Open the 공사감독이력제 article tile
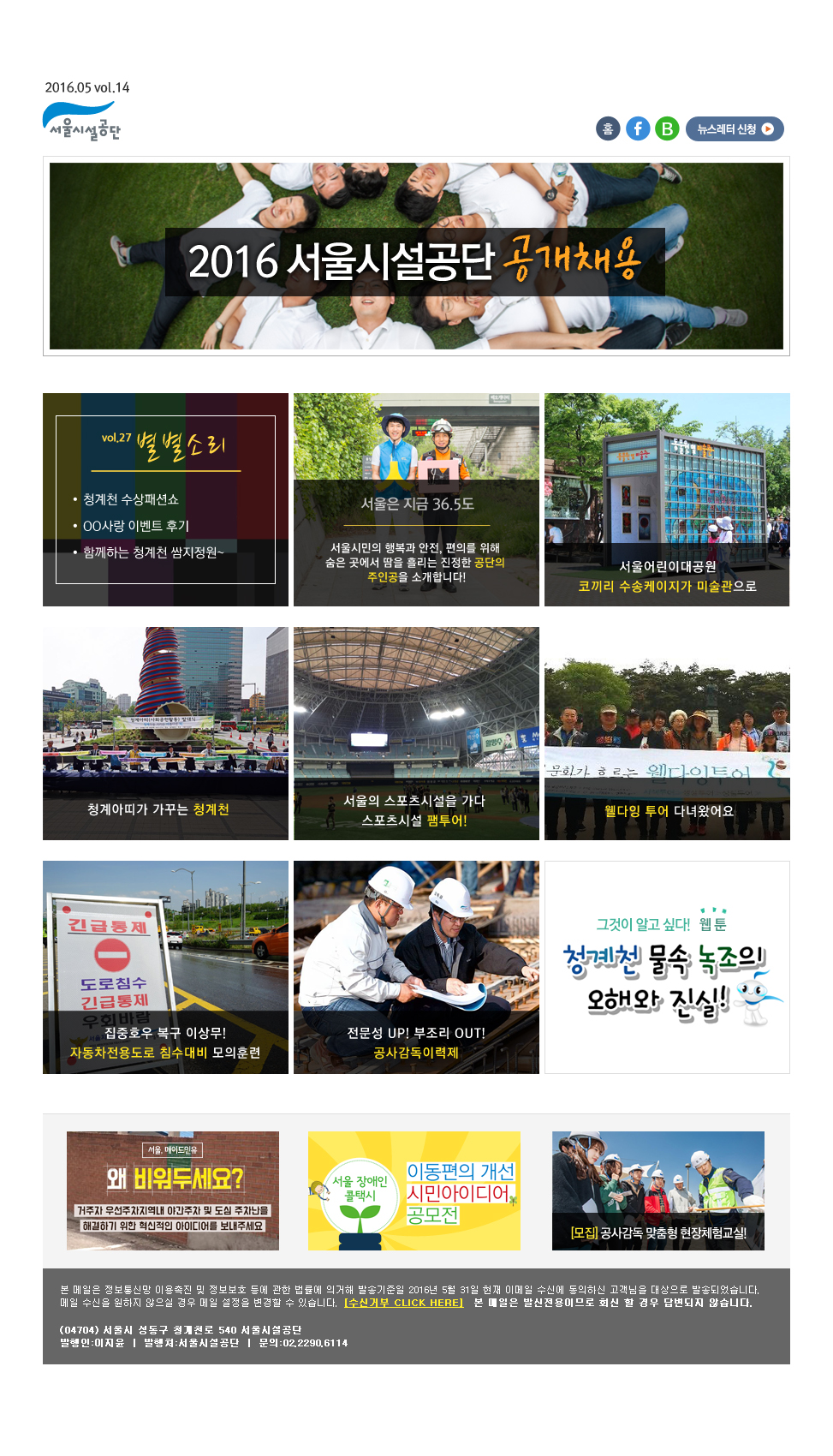The height and width of the screenshot is (1456, 833). coord(416,967)
